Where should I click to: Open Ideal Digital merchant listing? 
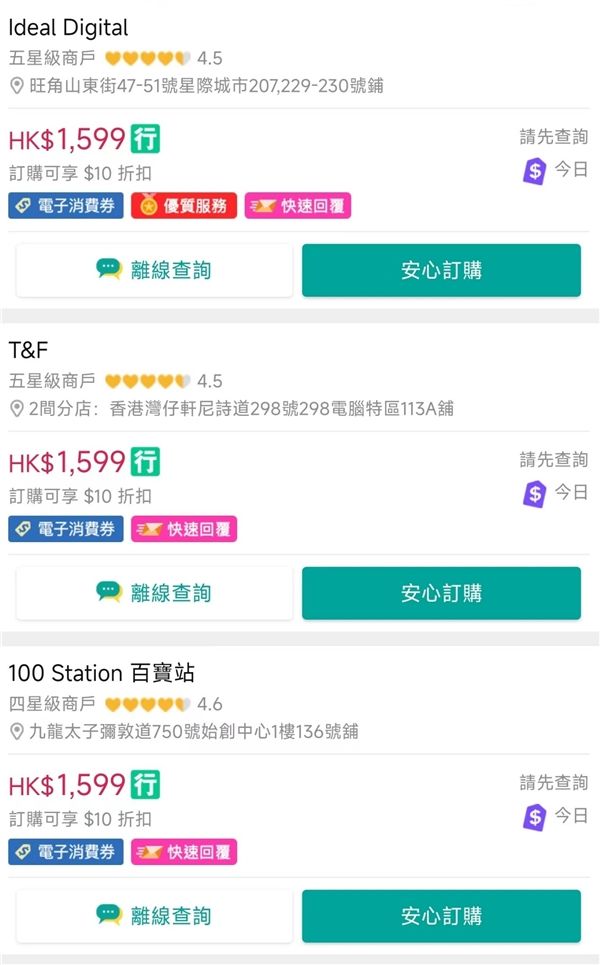(68, 28)
